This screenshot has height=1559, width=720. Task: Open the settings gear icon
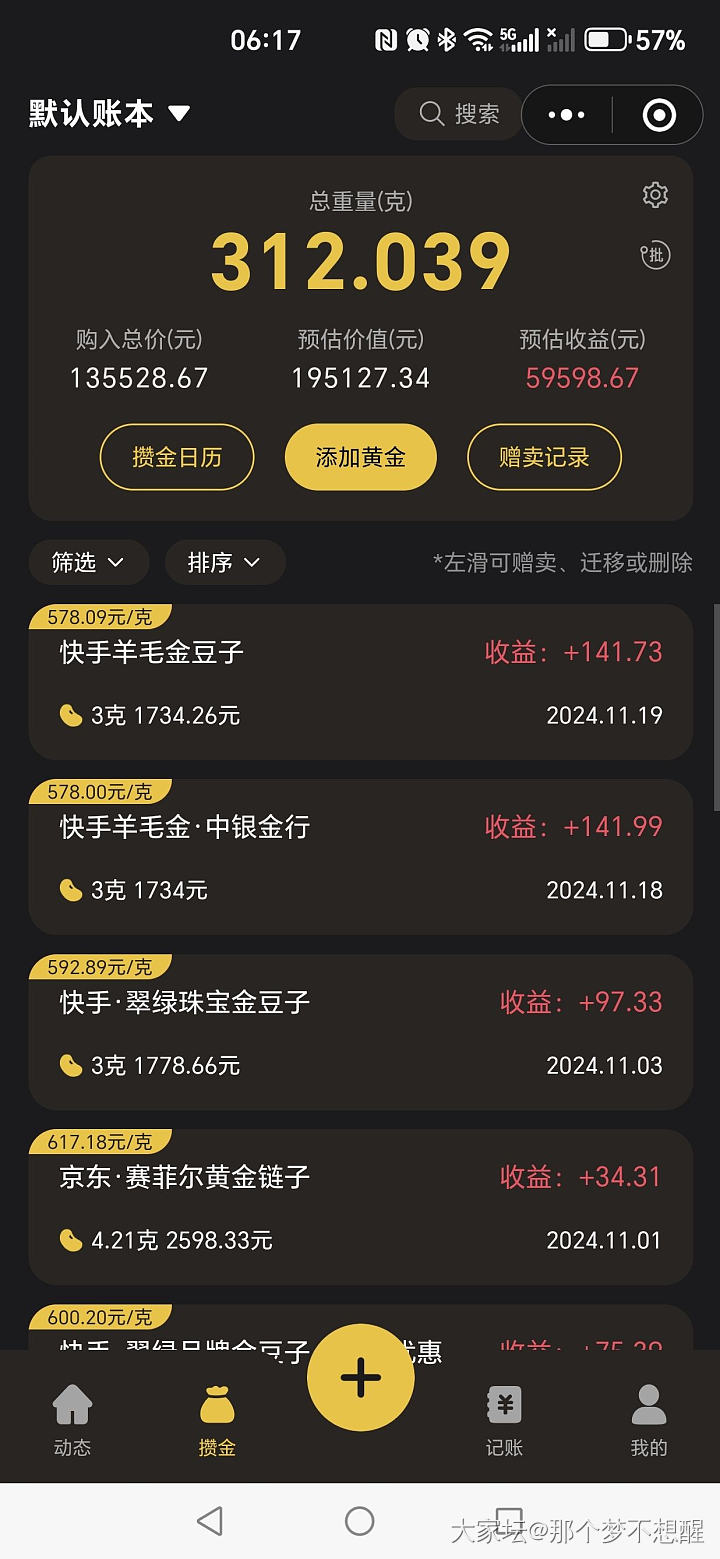point(655,195)
